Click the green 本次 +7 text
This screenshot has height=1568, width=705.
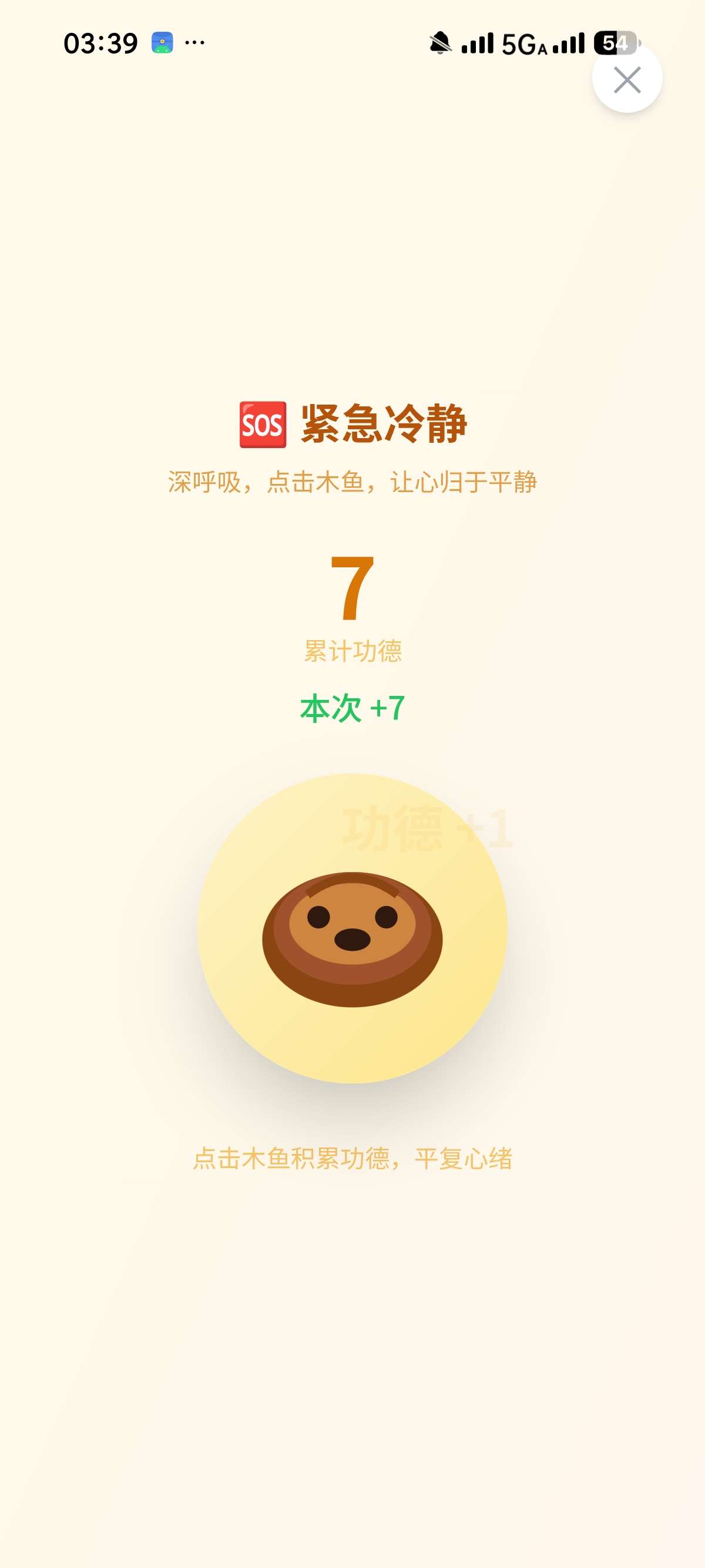click(x=352, y=706)
